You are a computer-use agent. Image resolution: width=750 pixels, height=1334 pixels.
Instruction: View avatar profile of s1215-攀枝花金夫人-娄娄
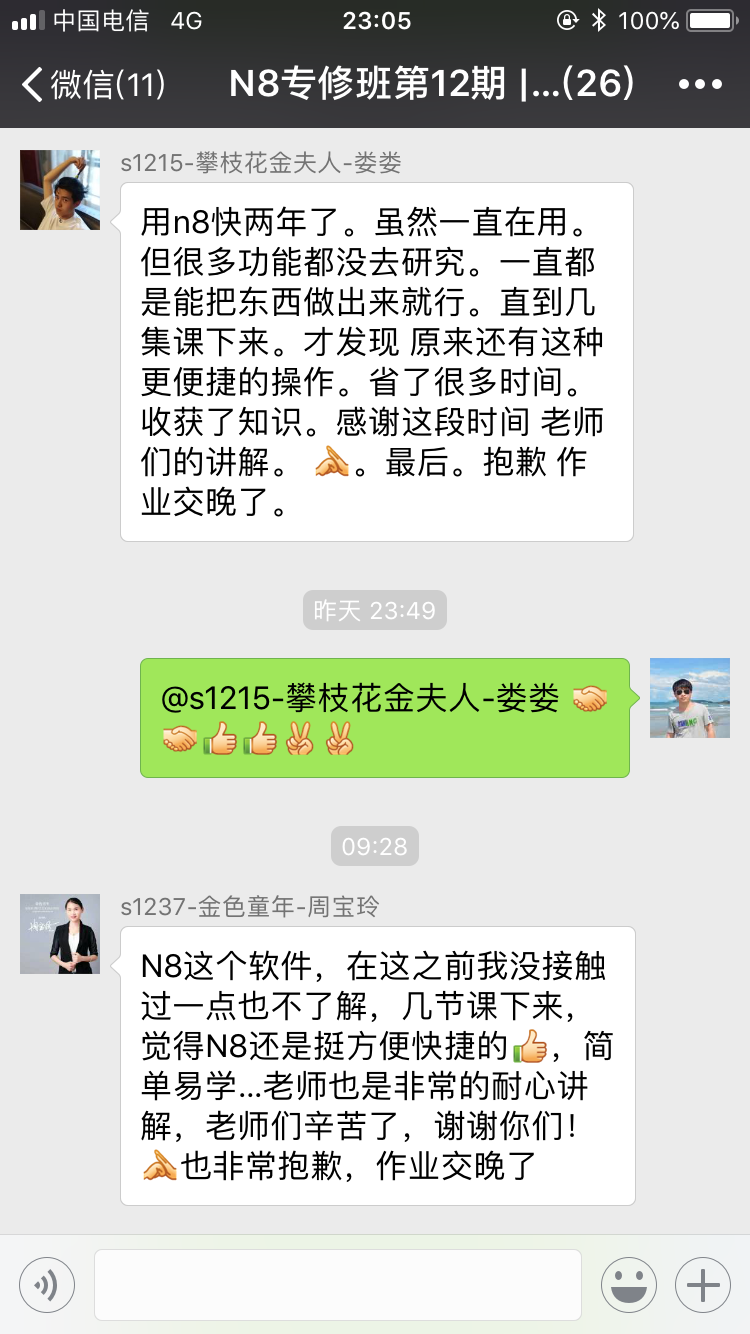60,190
